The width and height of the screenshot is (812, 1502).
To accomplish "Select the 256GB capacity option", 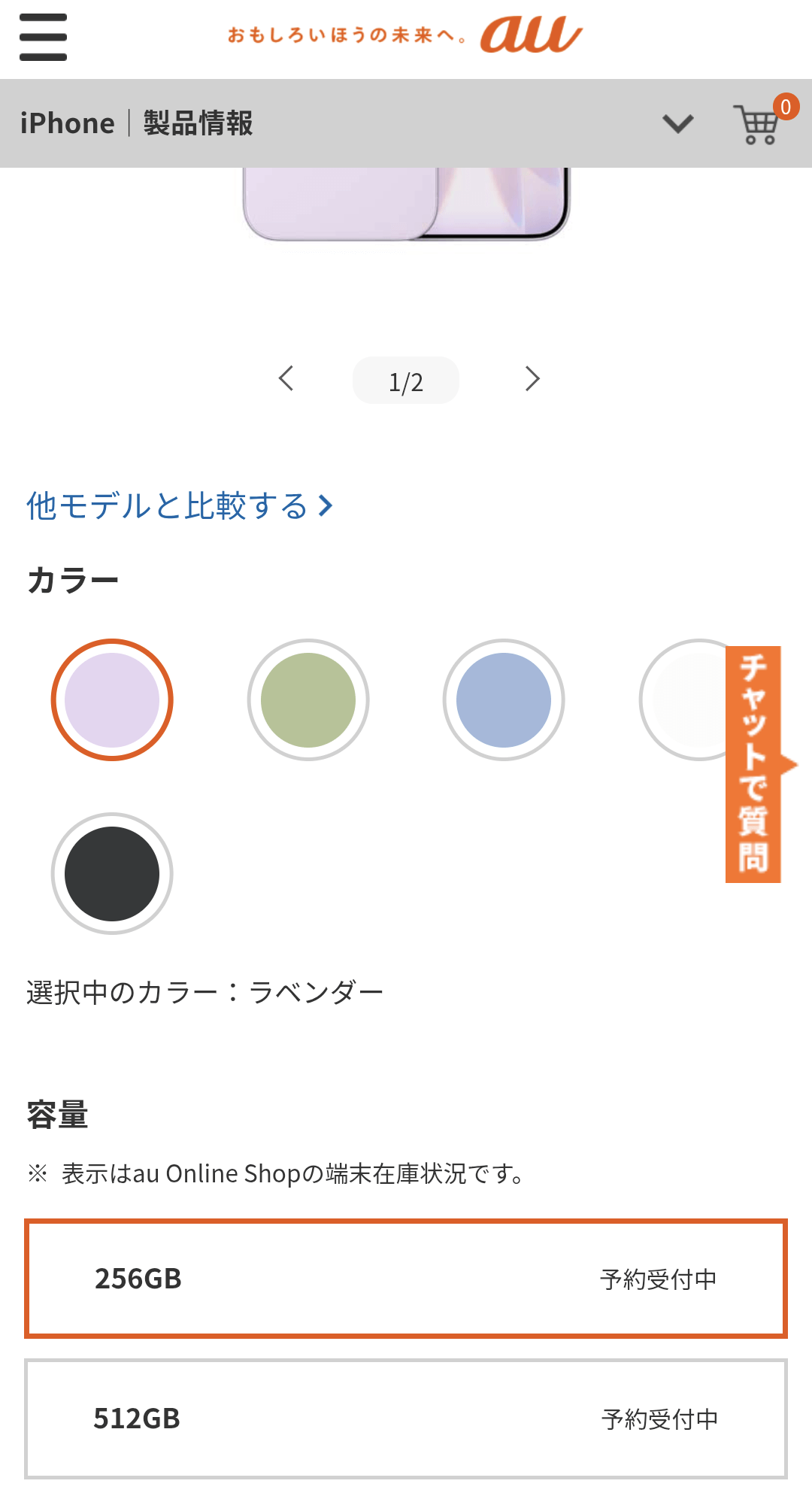I will click(x=406, y=1279).
